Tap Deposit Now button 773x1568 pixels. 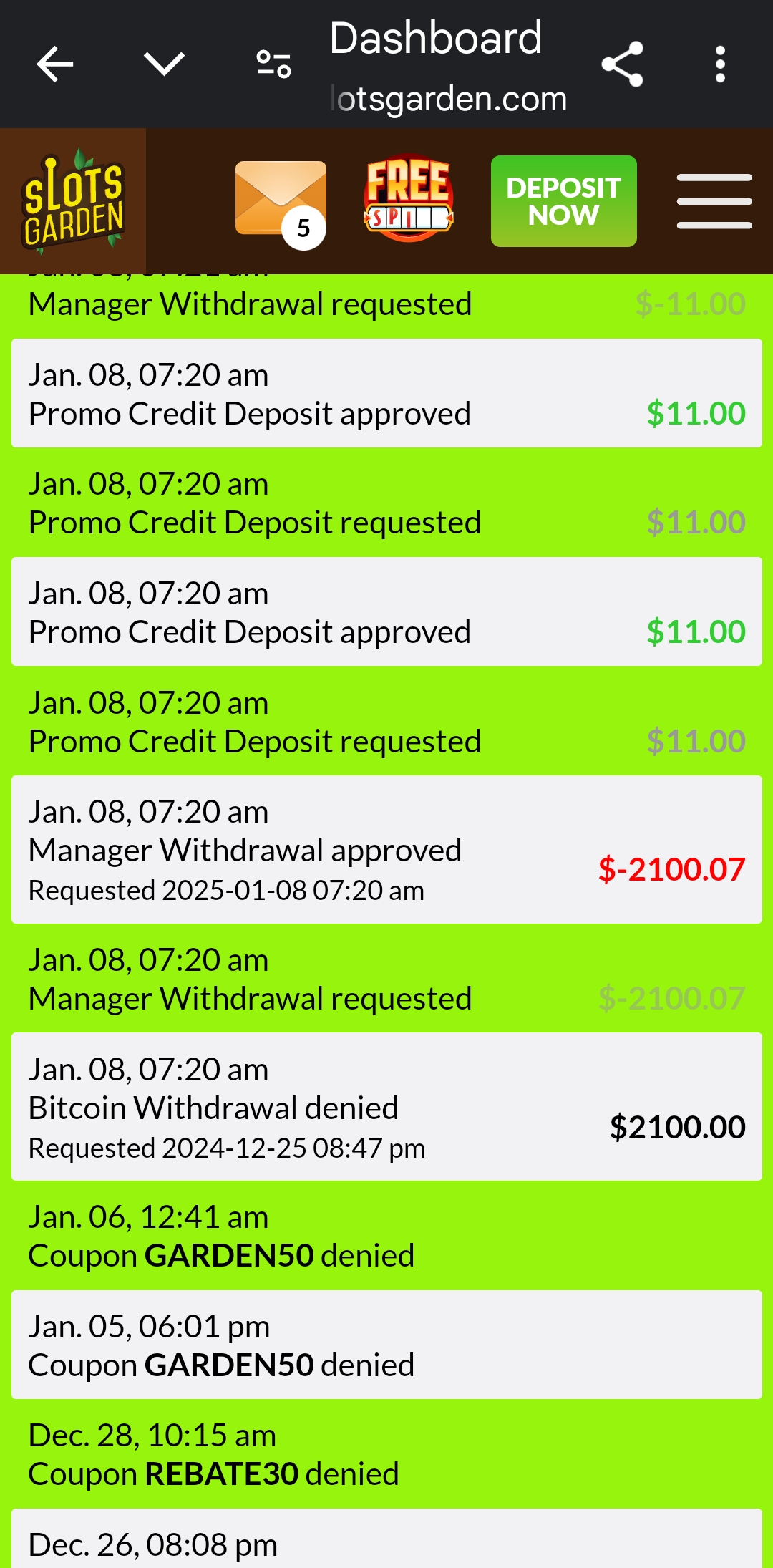pyautogui.click(x=563, y=201)
